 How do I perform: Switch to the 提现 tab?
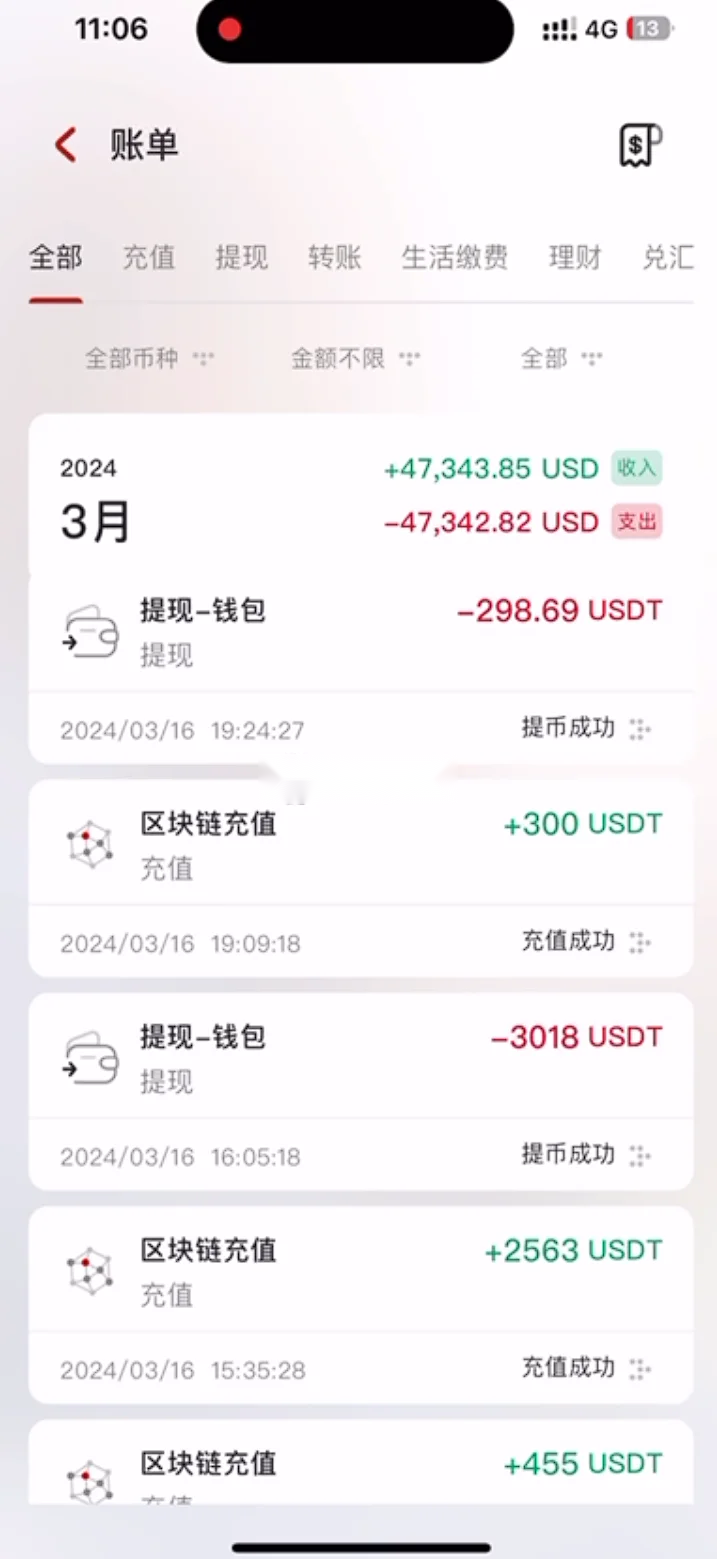tap(242, 258)
